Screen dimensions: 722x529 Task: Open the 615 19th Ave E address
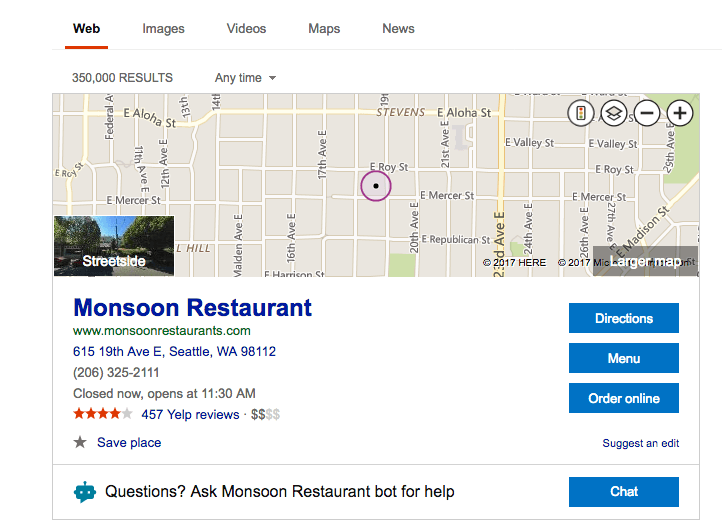tap(174, 352)
